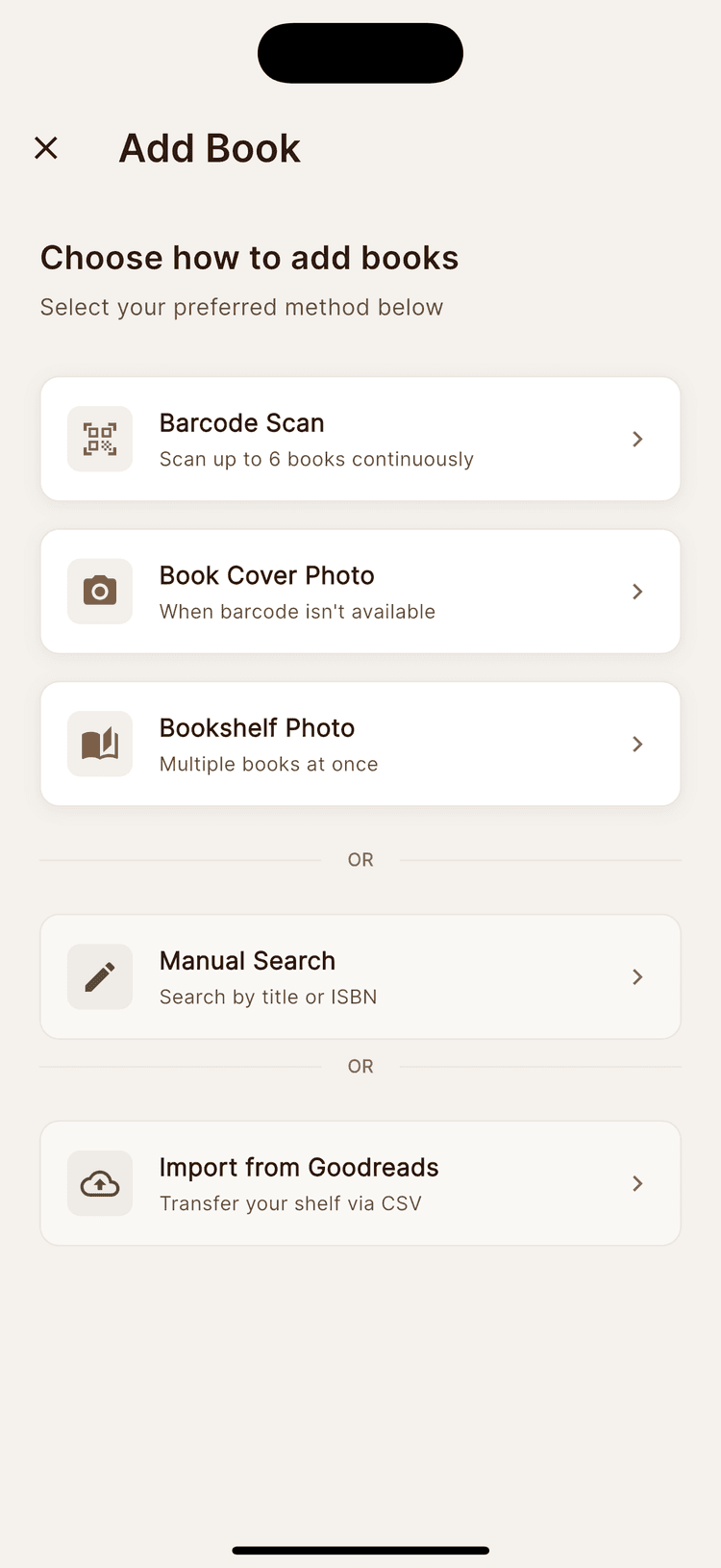721x1568 pixels.
Task: Tap the camera icon inside its rounded square
Action: [x=99, y=592]
